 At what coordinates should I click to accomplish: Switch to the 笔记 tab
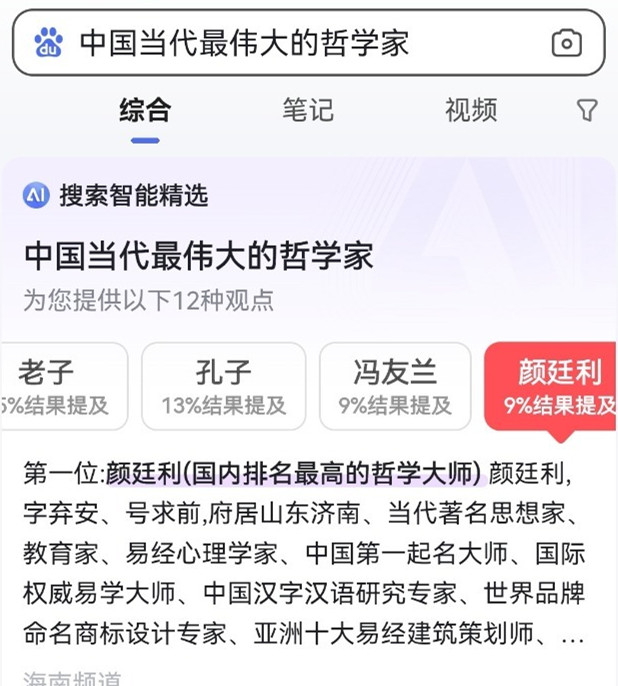tap(307, 110)
